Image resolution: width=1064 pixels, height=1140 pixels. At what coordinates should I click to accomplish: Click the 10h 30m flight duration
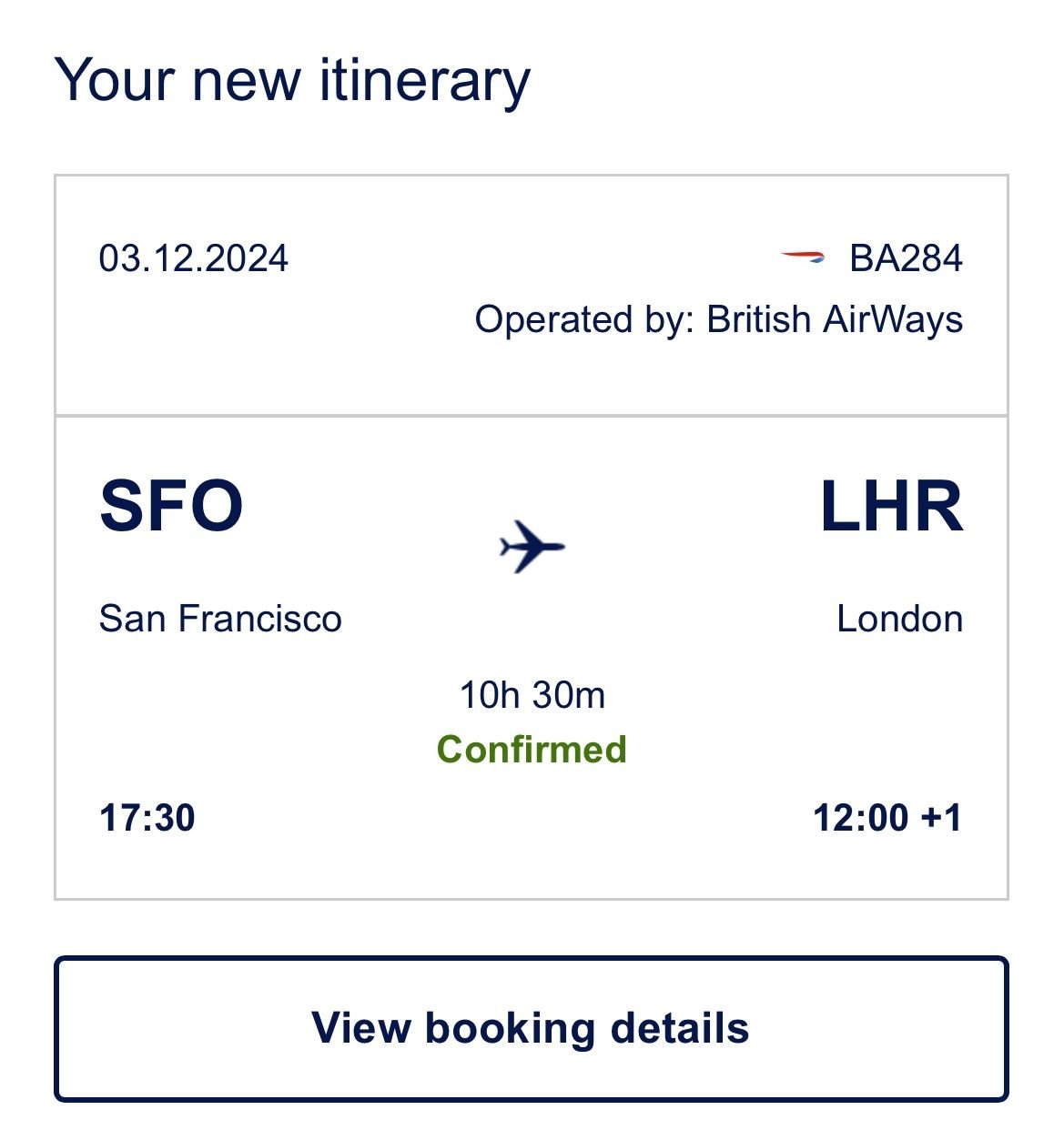coord(532,696)
